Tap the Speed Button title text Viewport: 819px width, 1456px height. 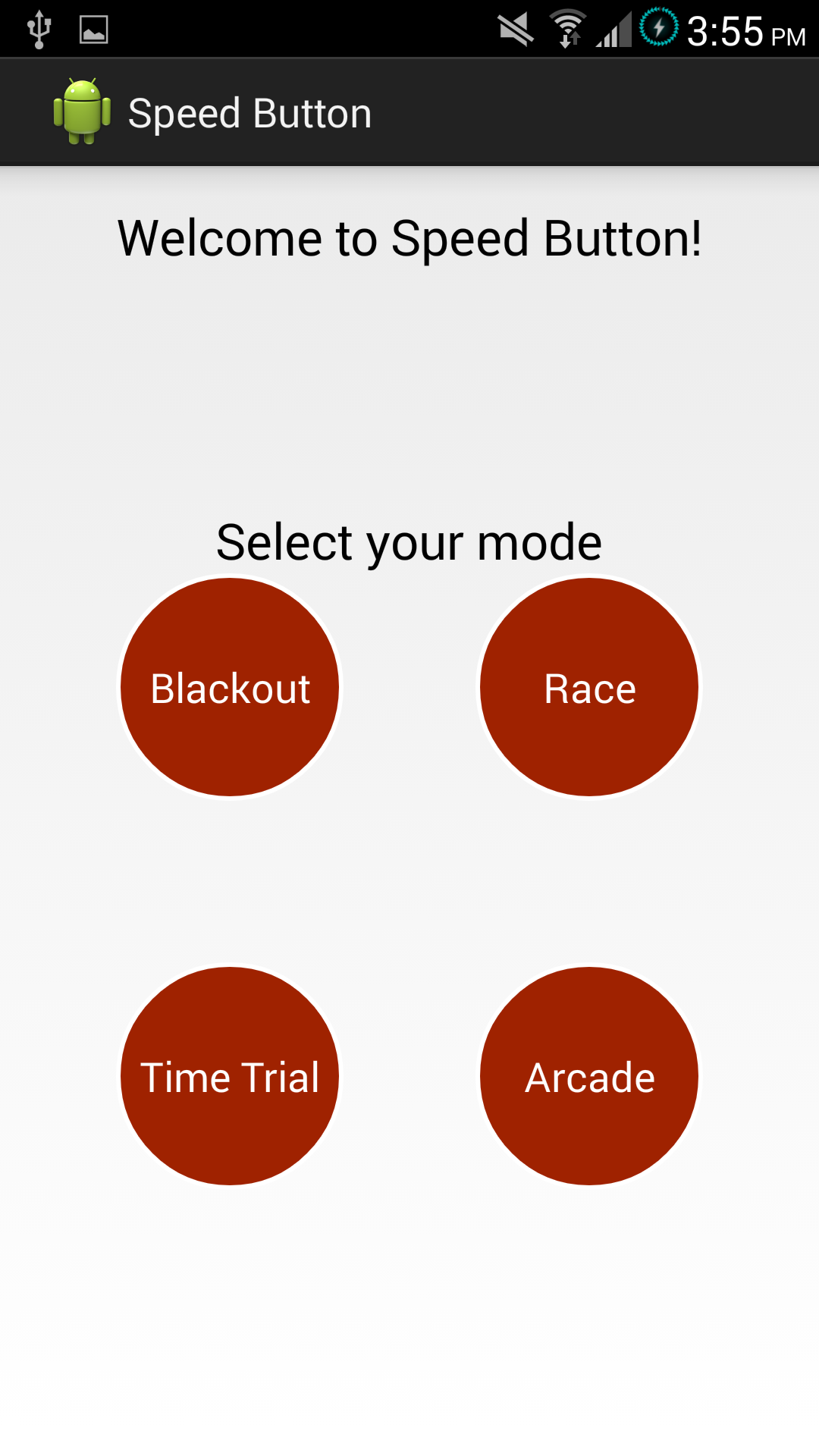click(x=250, y=111)
